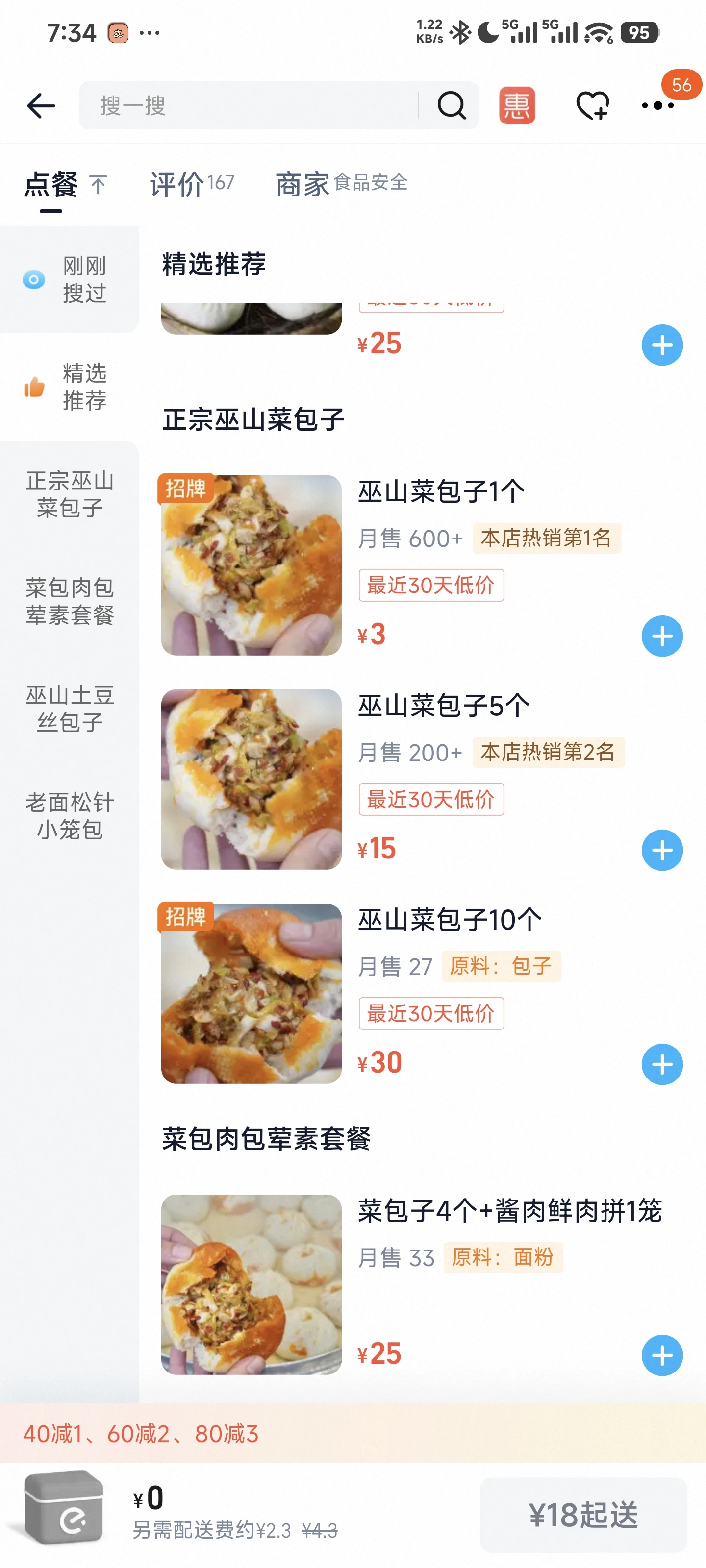Tap the ¥18起送 checkout button
The image size is (706, 1568).
583,1515
